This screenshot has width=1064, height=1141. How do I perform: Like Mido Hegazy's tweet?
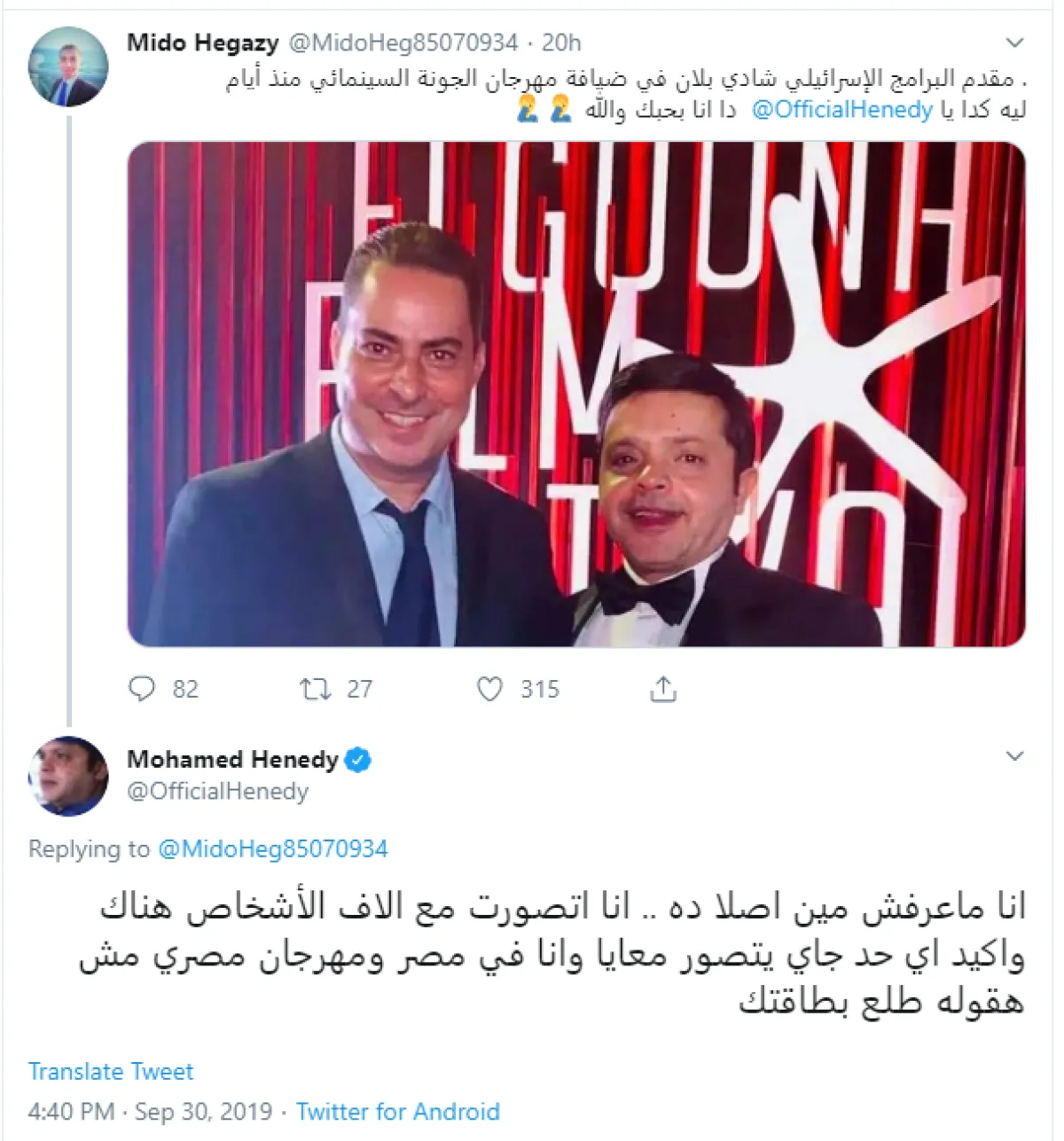490,689
